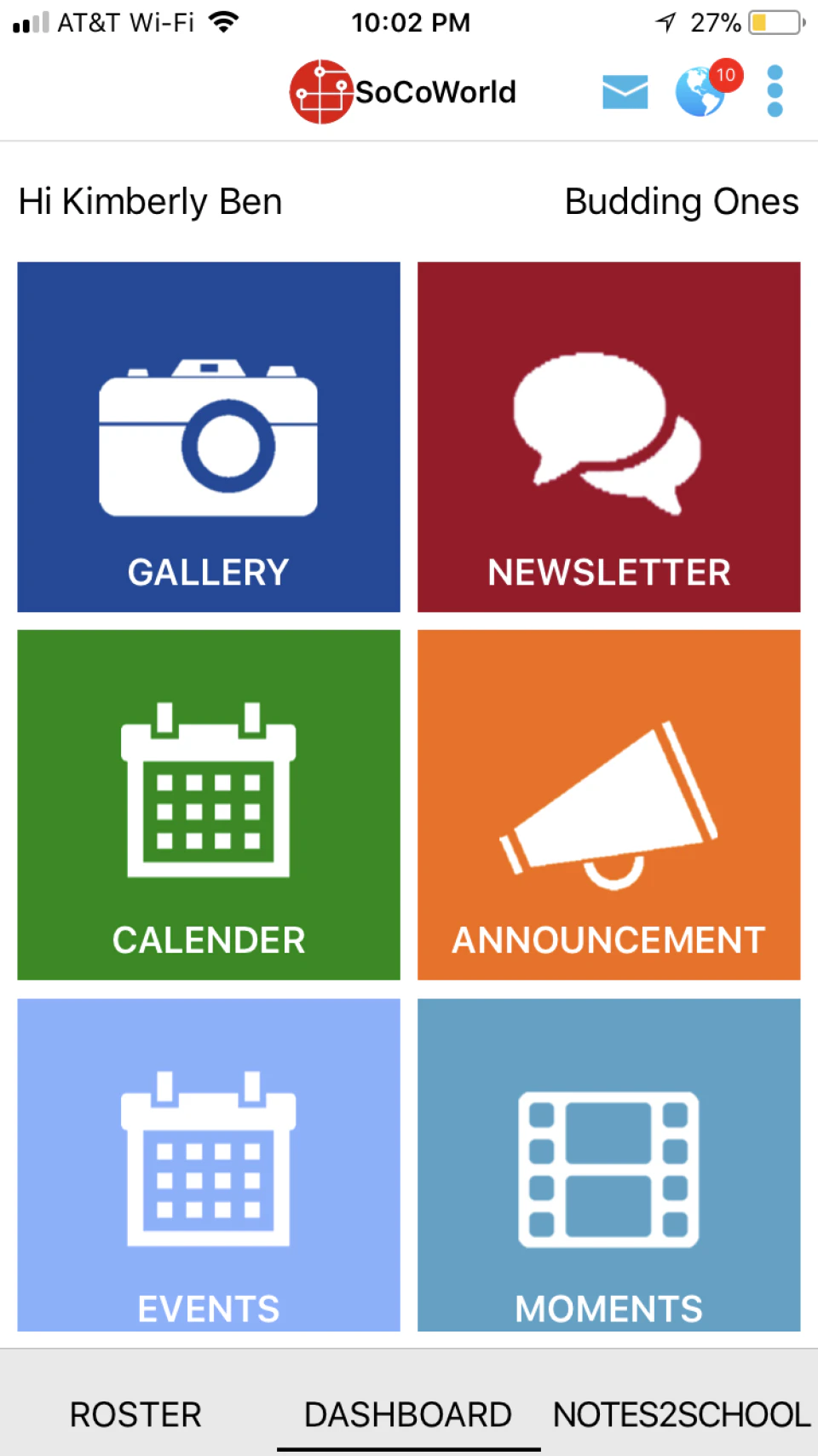The height and width of the screenshot is (1456, 818).
Task: Open the Gallery tile
Action: pos(209,436)
